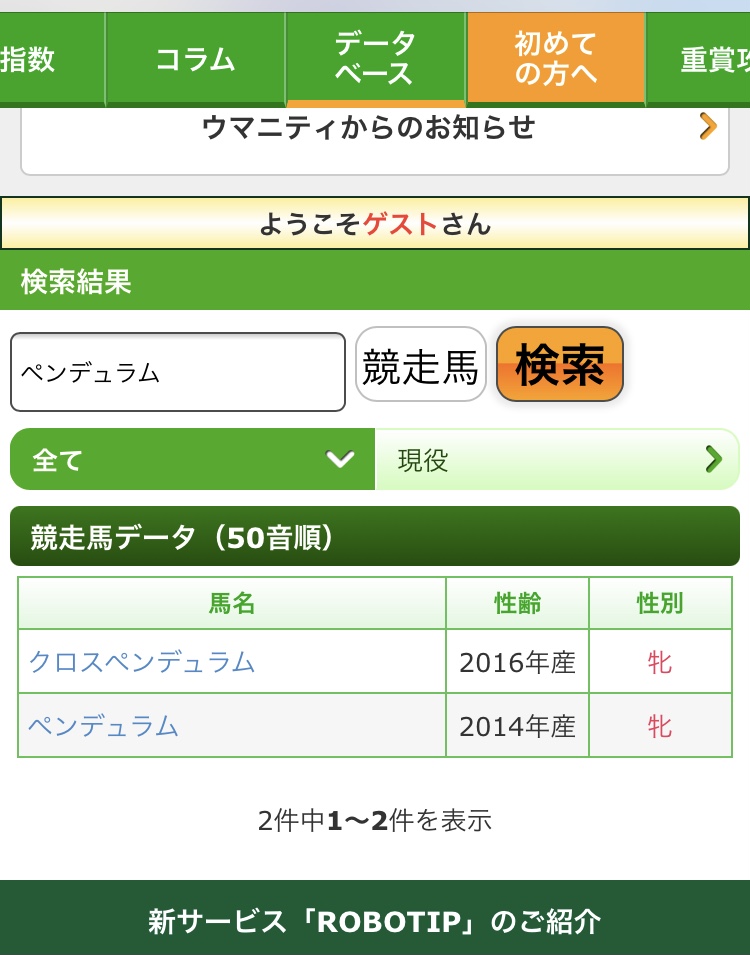Select the 現役 filter
Image resolution: width=750 pixels, height=955 pixels.
coord(557,459)
